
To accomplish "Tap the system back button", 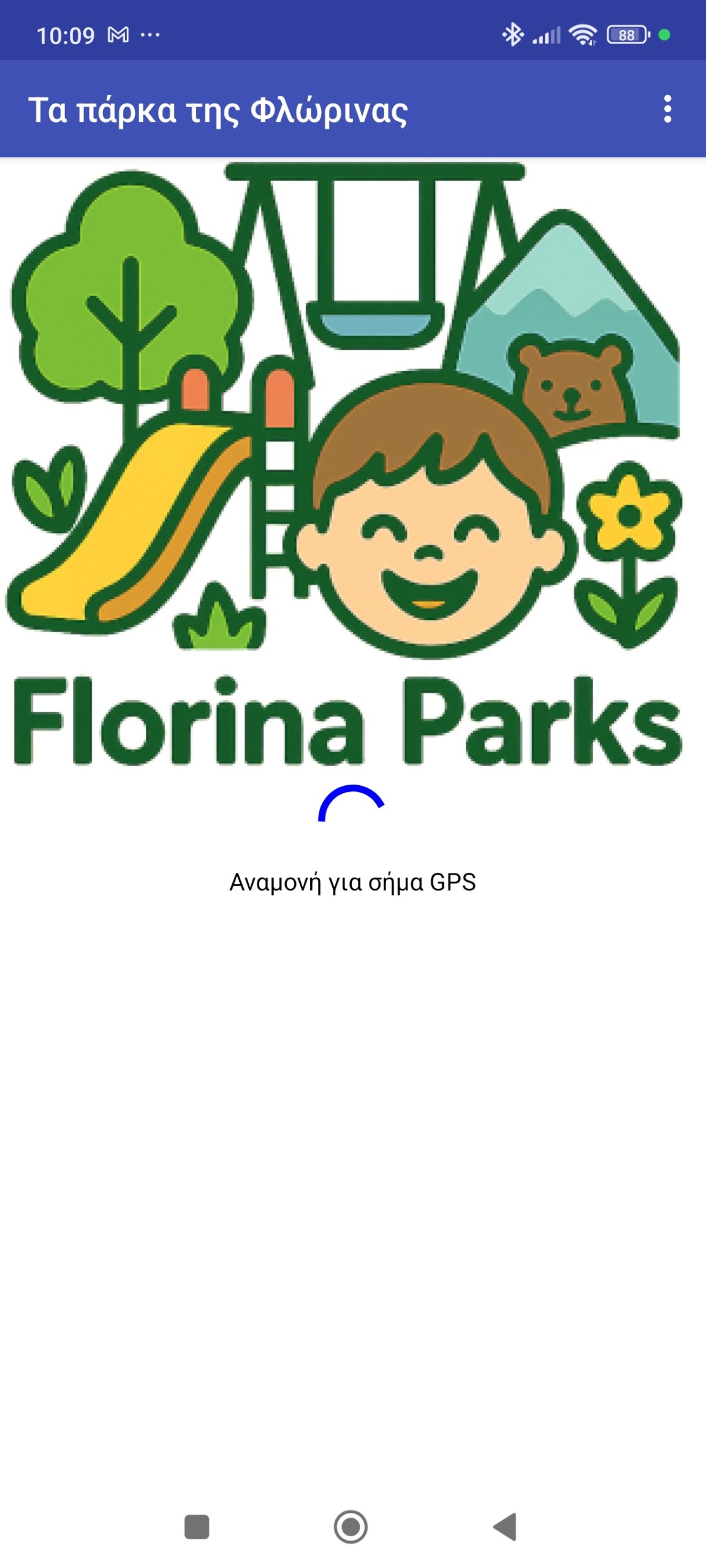I will click(506, 1526).
